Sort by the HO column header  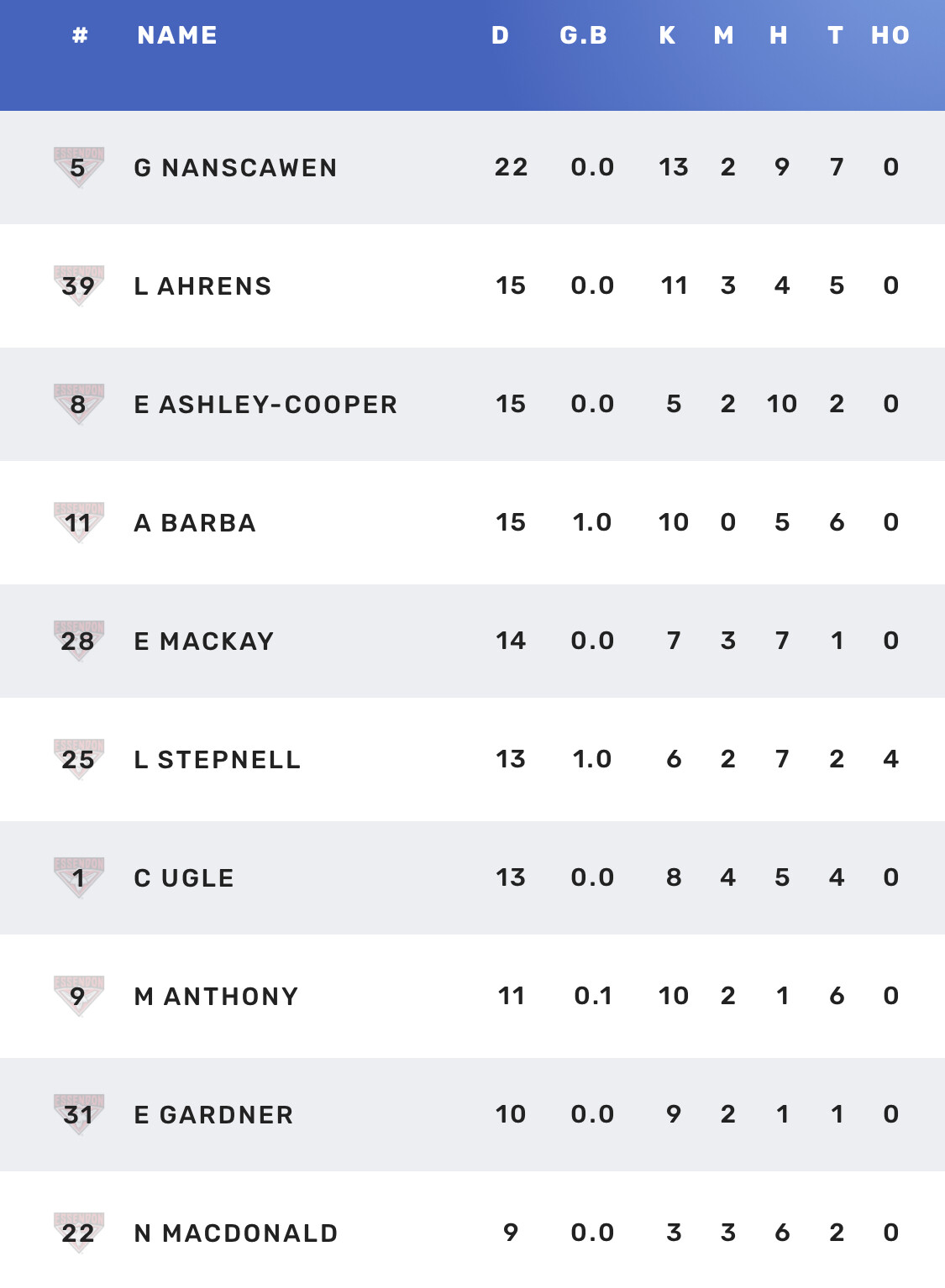[890, 35]
